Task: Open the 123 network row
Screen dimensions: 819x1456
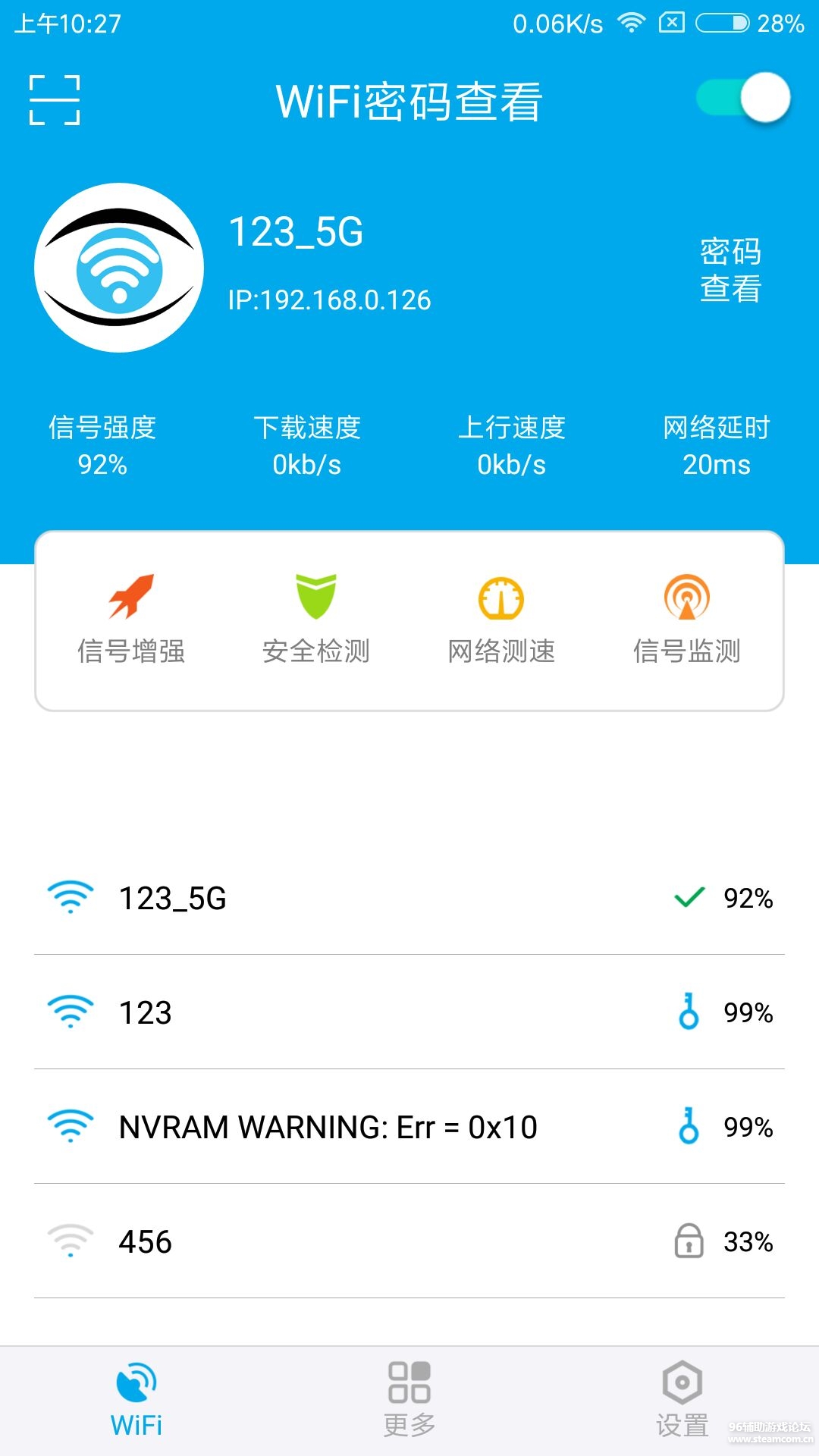Action: 409,1012
